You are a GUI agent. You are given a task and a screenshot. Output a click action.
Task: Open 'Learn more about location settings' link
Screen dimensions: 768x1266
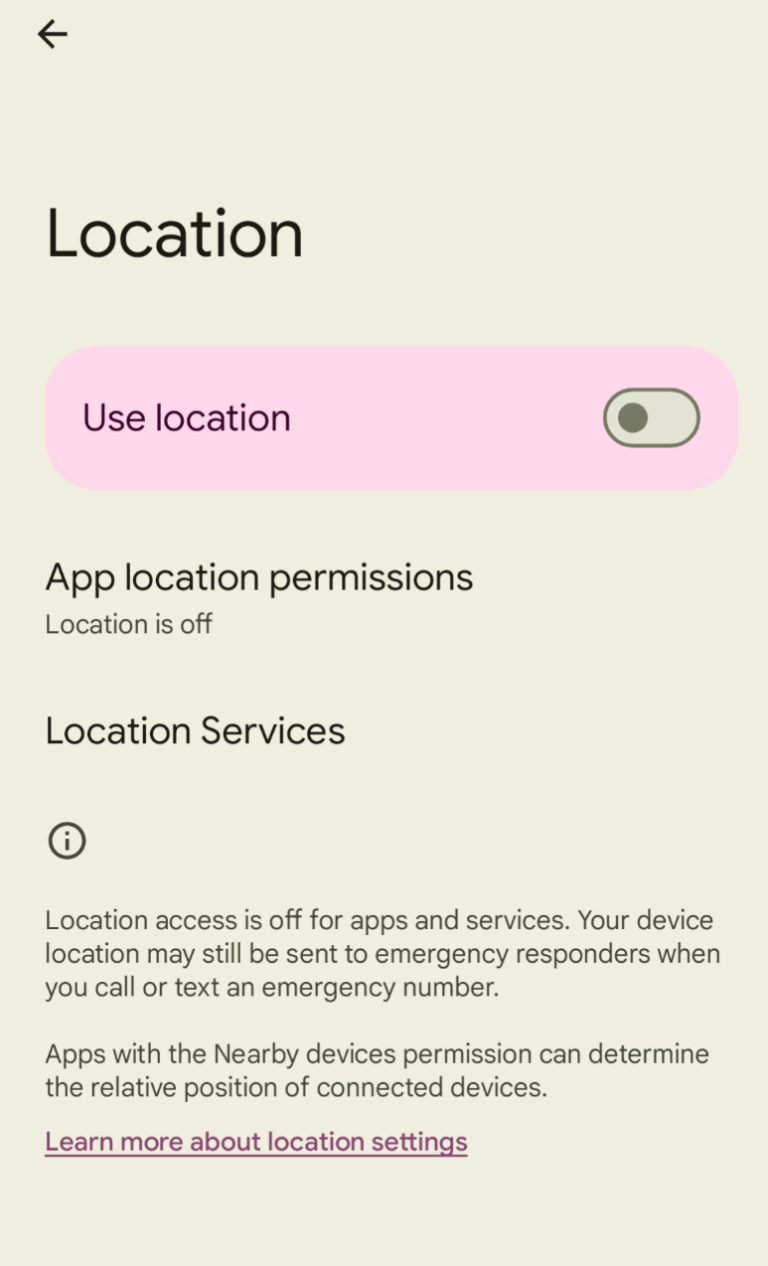point(256,1141)
